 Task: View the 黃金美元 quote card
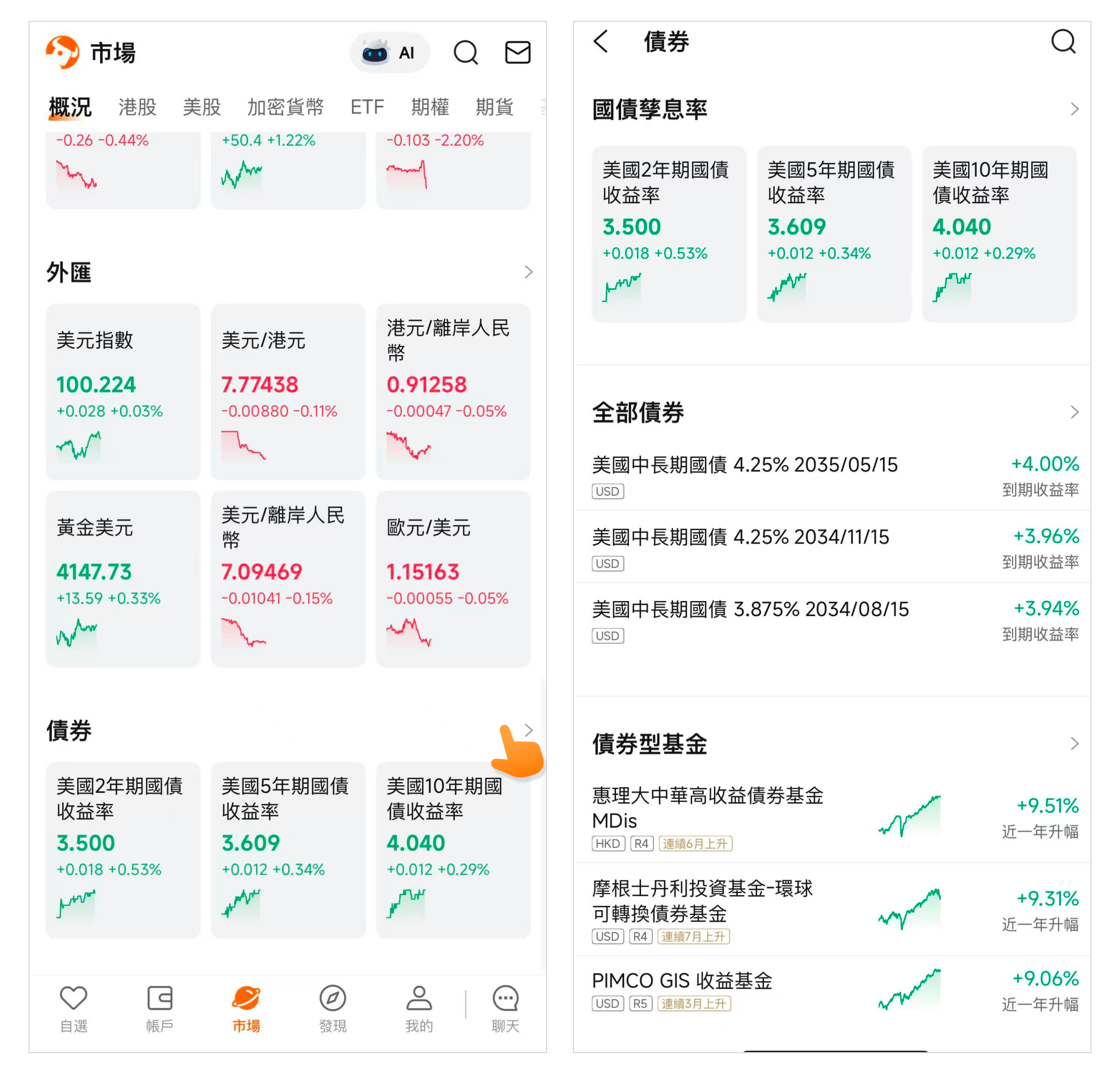[123, 578]
